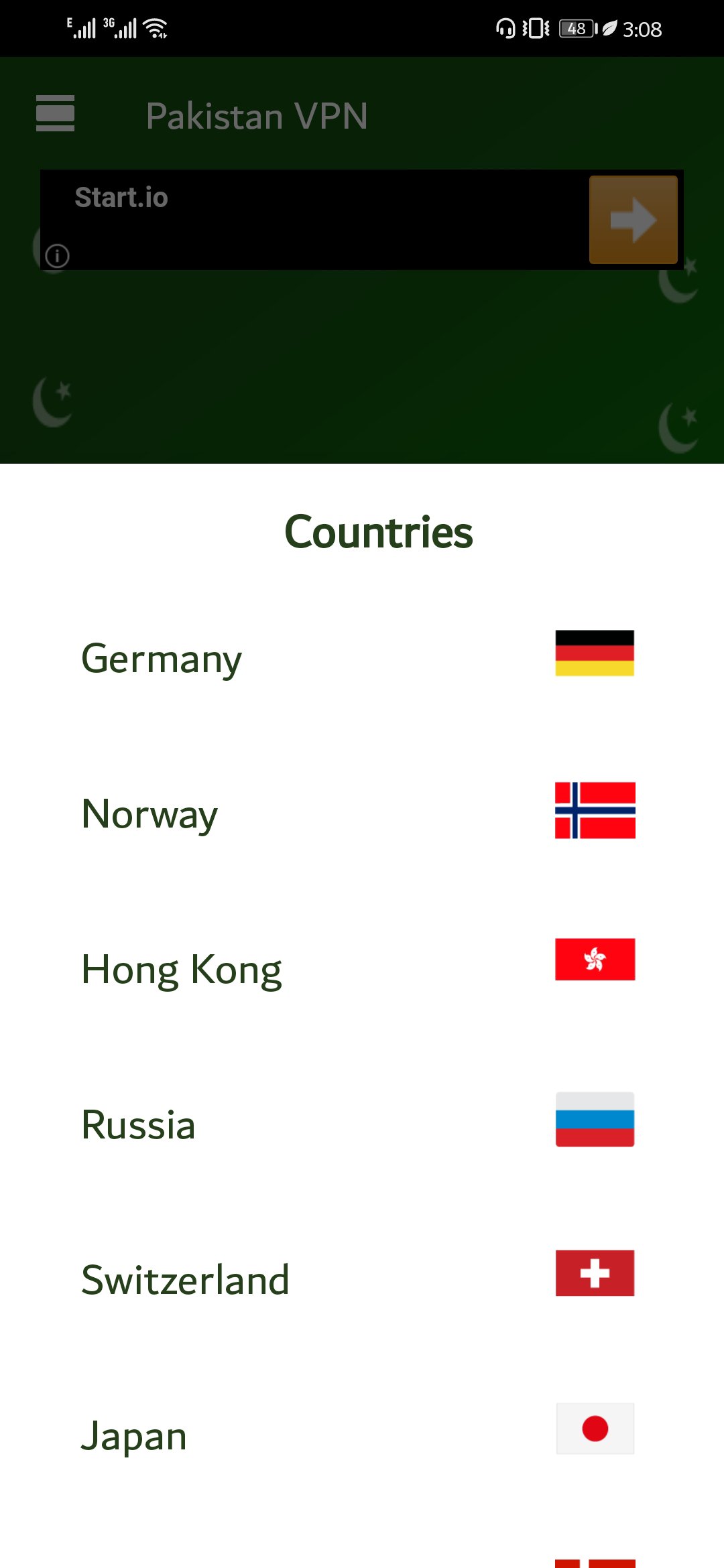This screenshot has width=724, height=1568.
Task: Select Germany from the countries list
Action: click(x=362, y=658)
